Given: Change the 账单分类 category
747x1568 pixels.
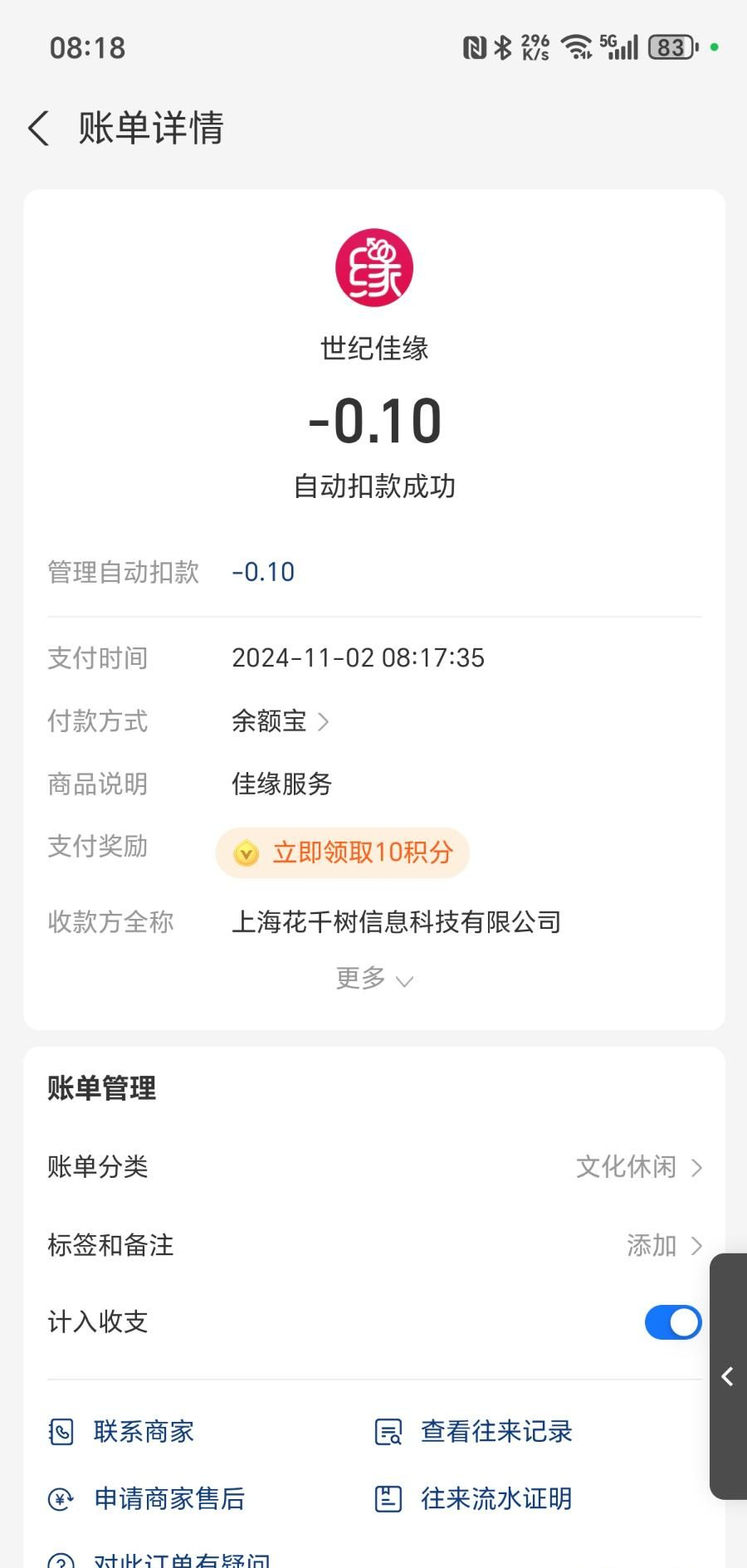Looking at the screenshot, I should coord(374,1167).
